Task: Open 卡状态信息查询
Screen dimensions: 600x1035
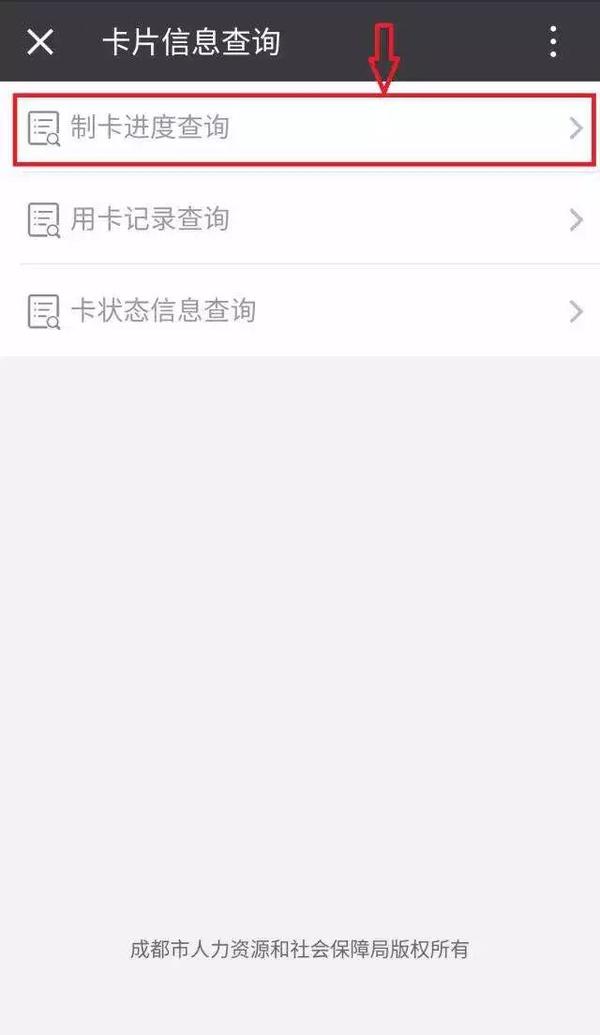Action: tap(300, 311)
